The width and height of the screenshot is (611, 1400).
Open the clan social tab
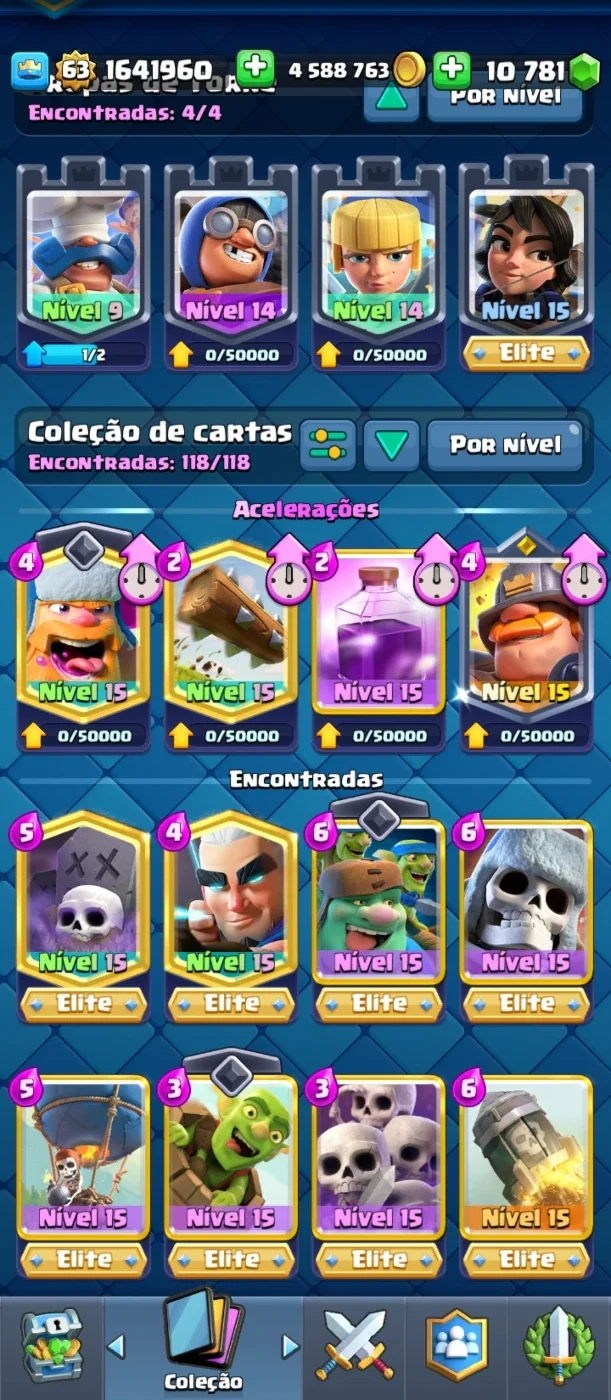coord(456,1347)
